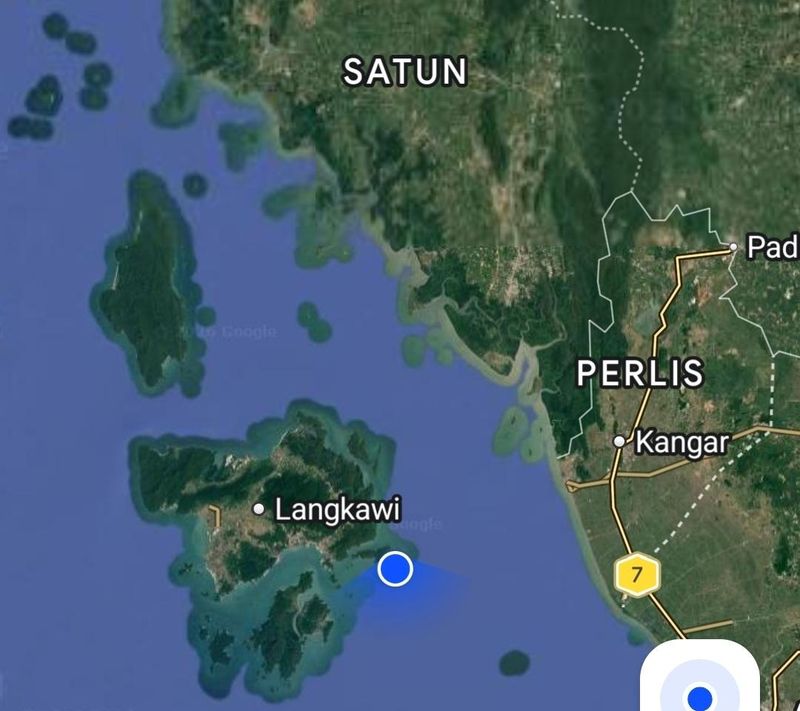Tap the blue current-location dot
The image size is (800, 711).
click(395, 569)
